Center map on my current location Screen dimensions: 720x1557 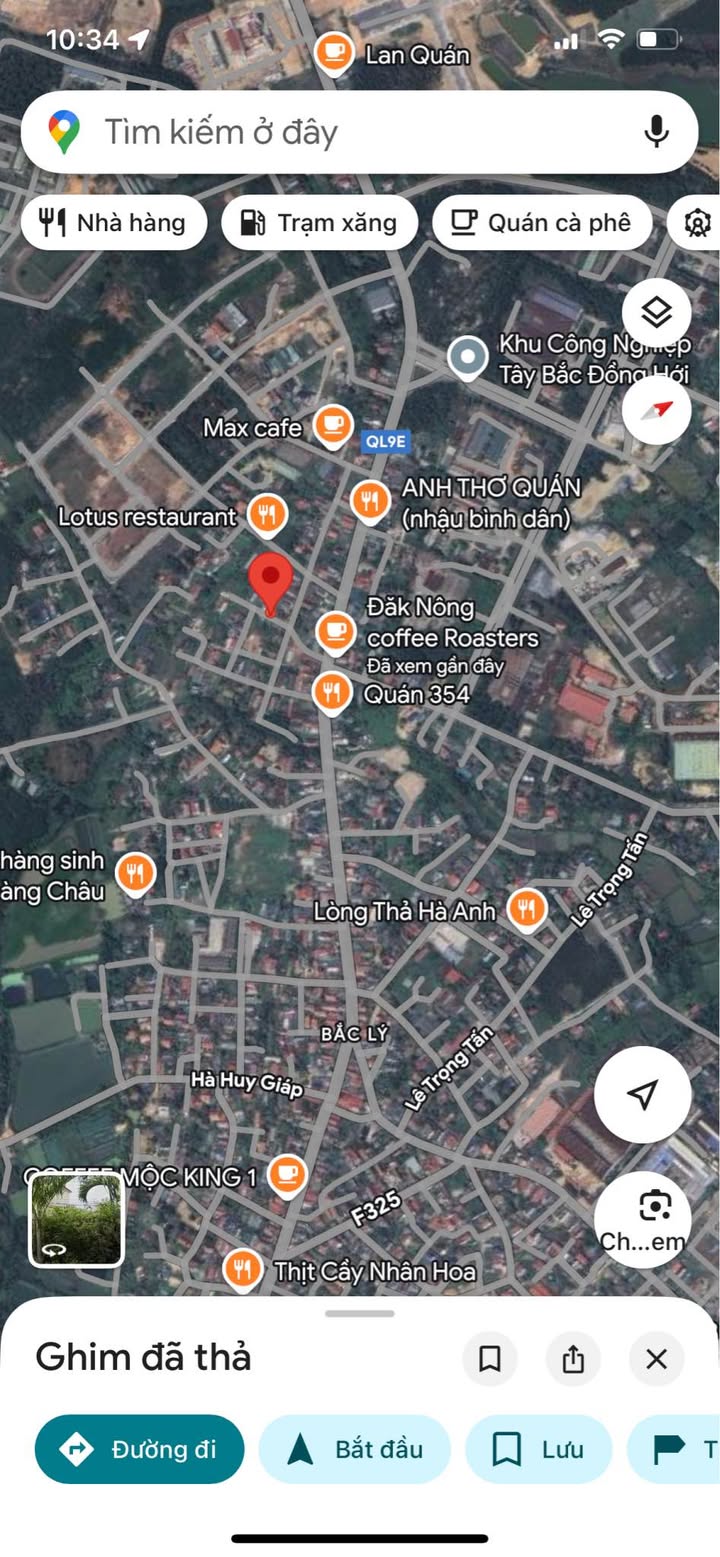point(642,1094)
